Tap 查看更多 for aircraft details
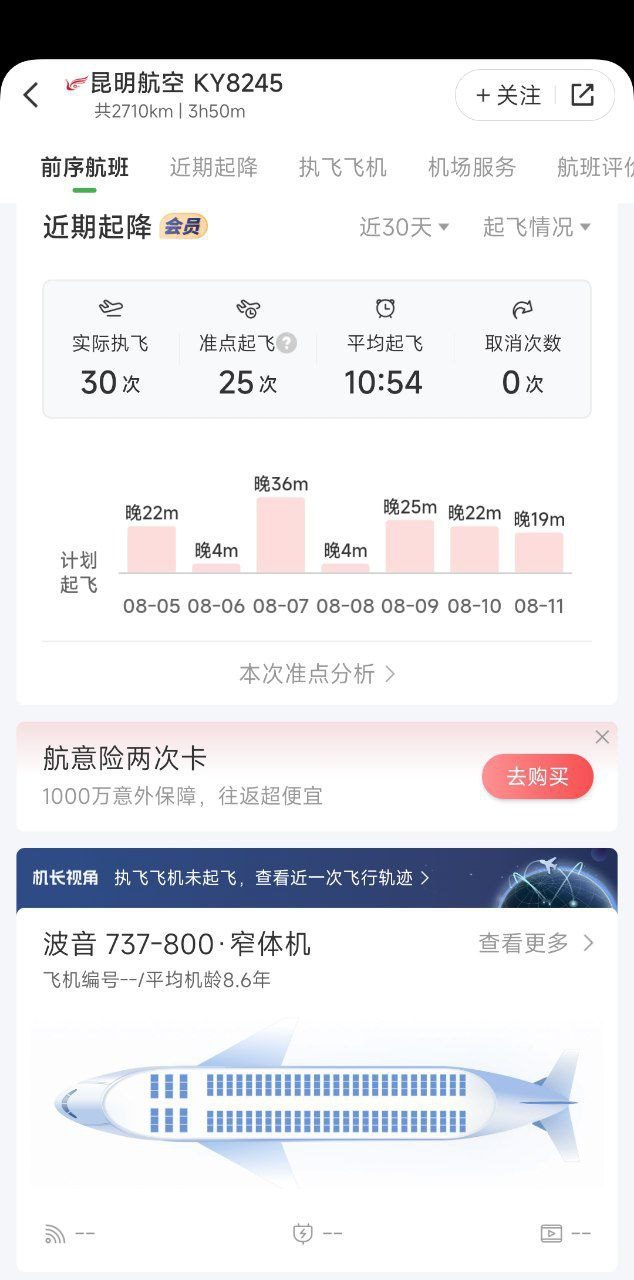Viewport: 634px width, 1280px height. pos(536,942)
